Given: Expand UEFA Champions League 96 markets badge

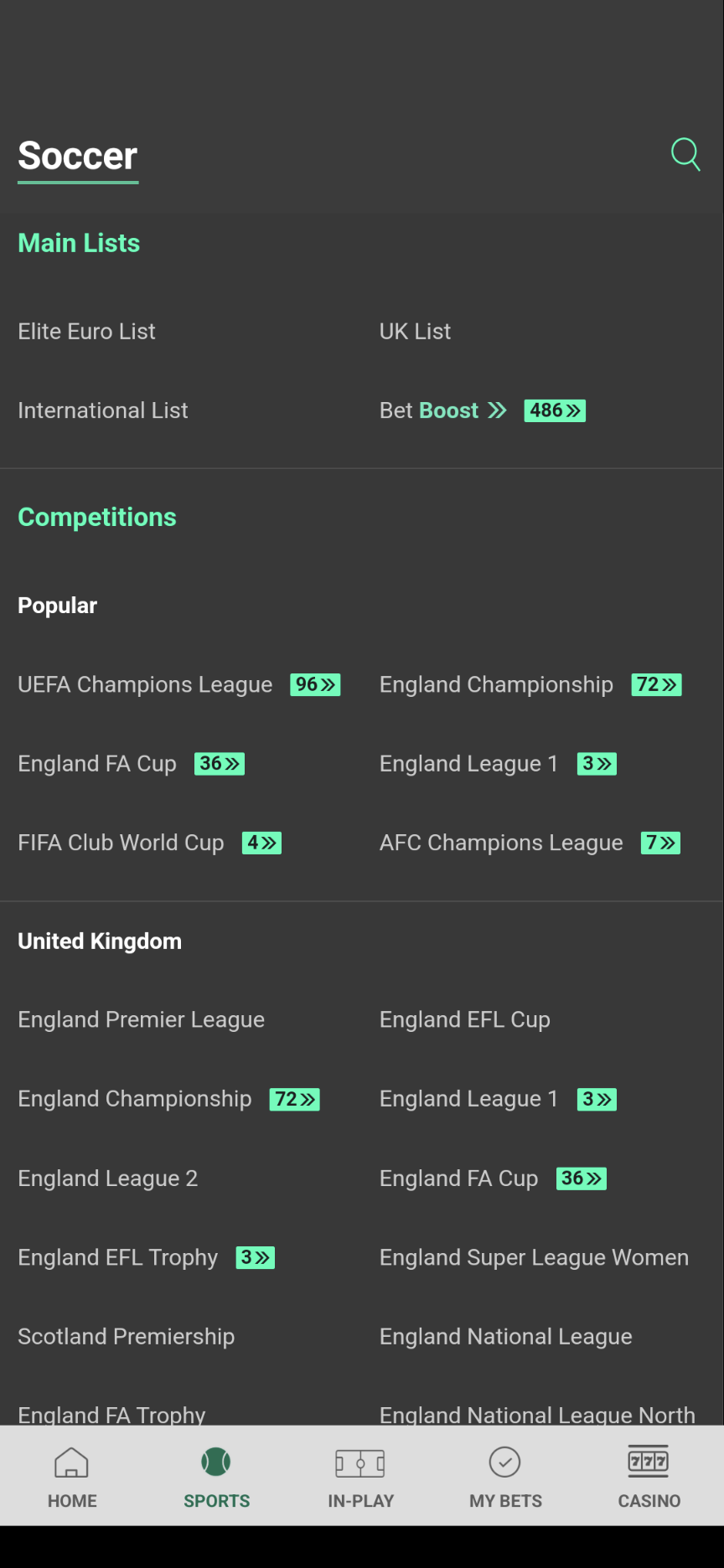Looking at the screenshot, I should pyautogui.click(x=314, y=684).
